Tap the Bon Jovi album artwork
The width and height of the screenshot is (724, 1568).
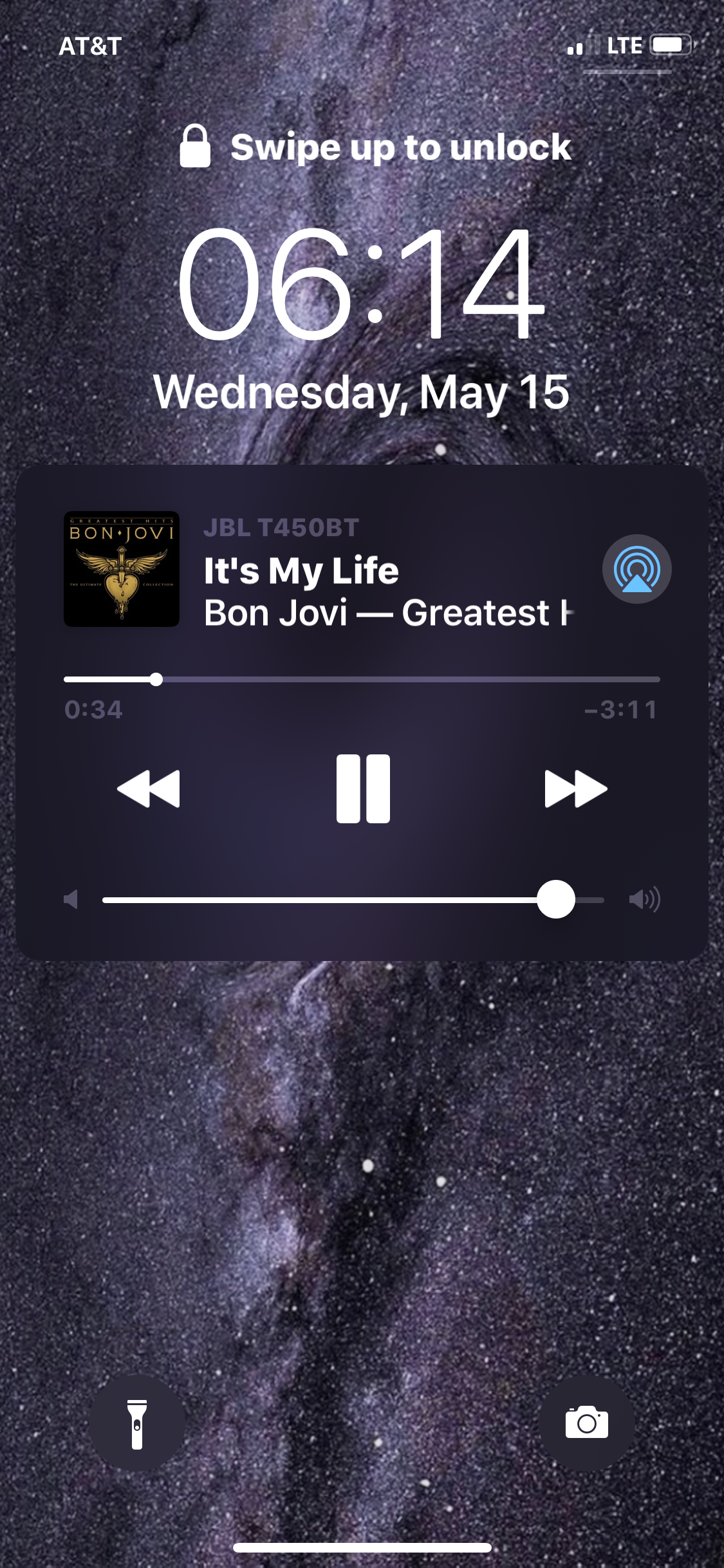tap(122, 569)
